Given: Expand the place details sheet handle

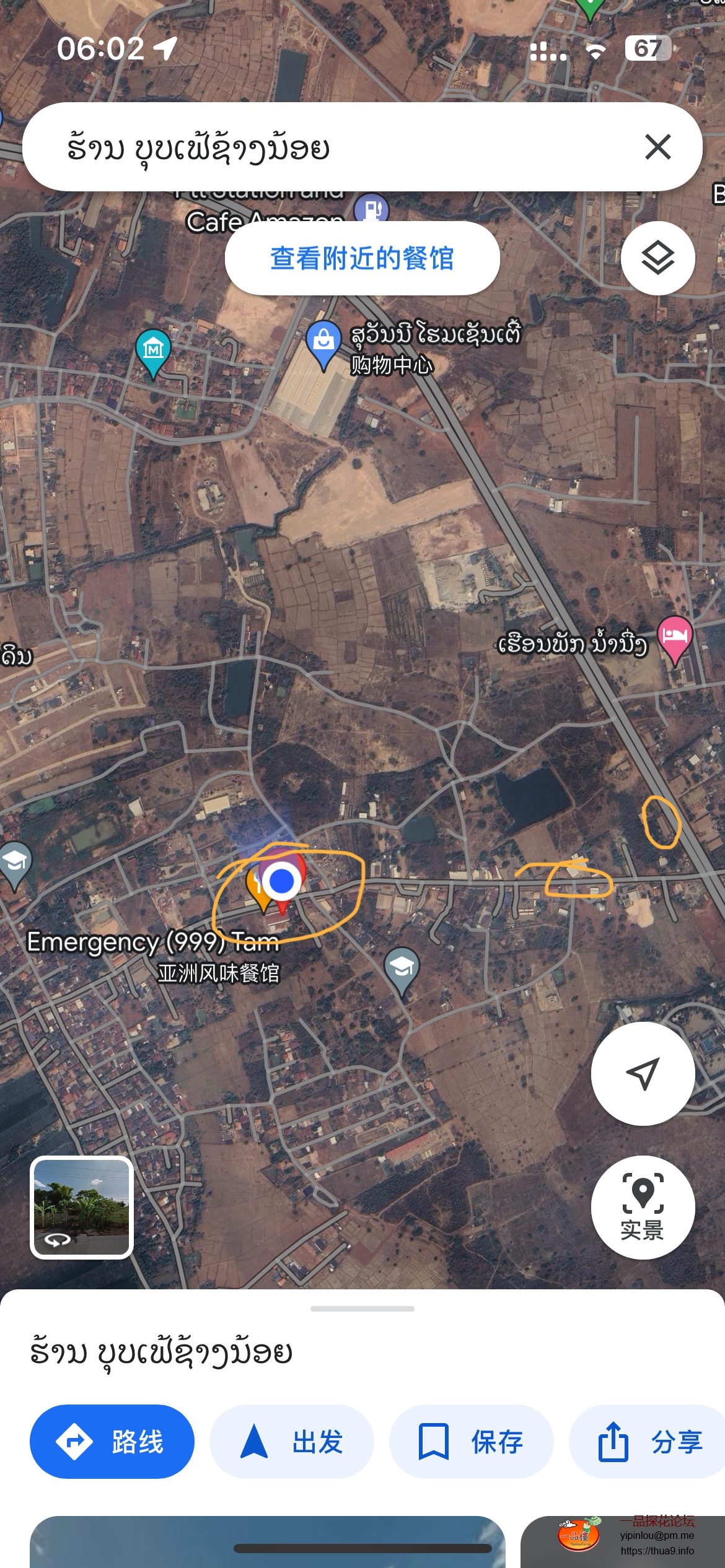Looking at the screenshot, I should point(362,1309).
